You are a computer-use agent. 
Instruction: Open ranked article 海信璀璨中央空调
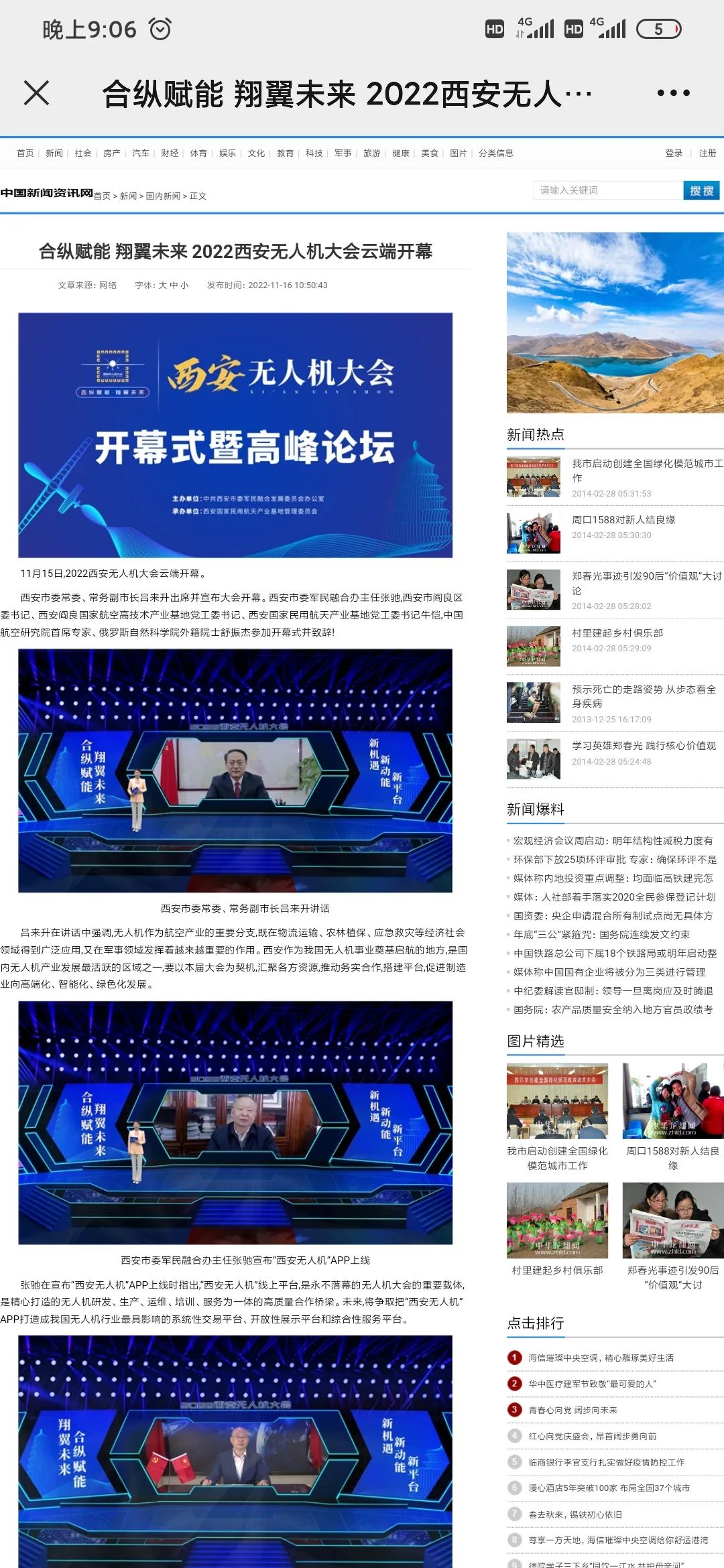tap(601, 1358)
